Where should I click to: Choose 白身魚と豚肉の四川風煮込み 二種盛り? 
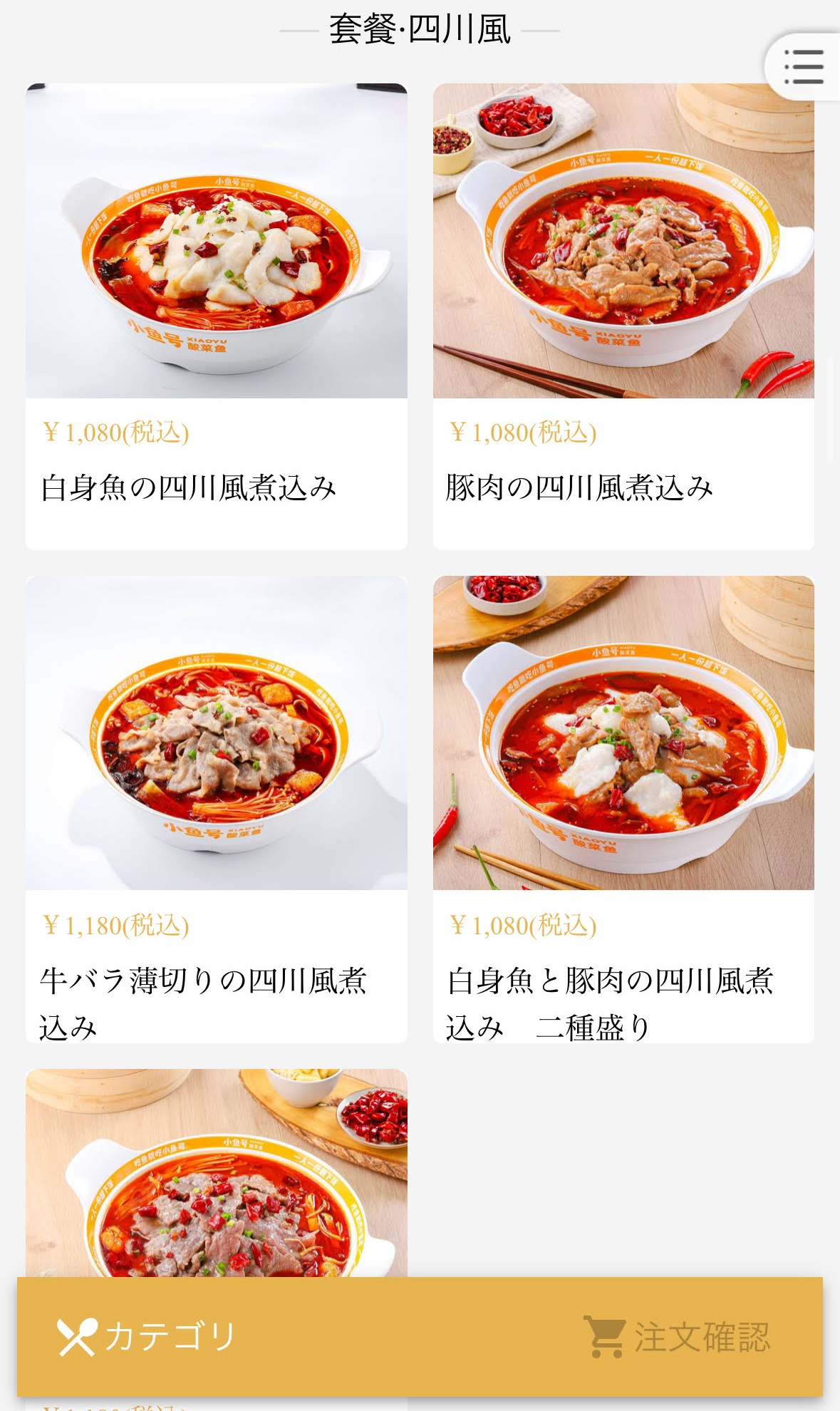point(623,809)
